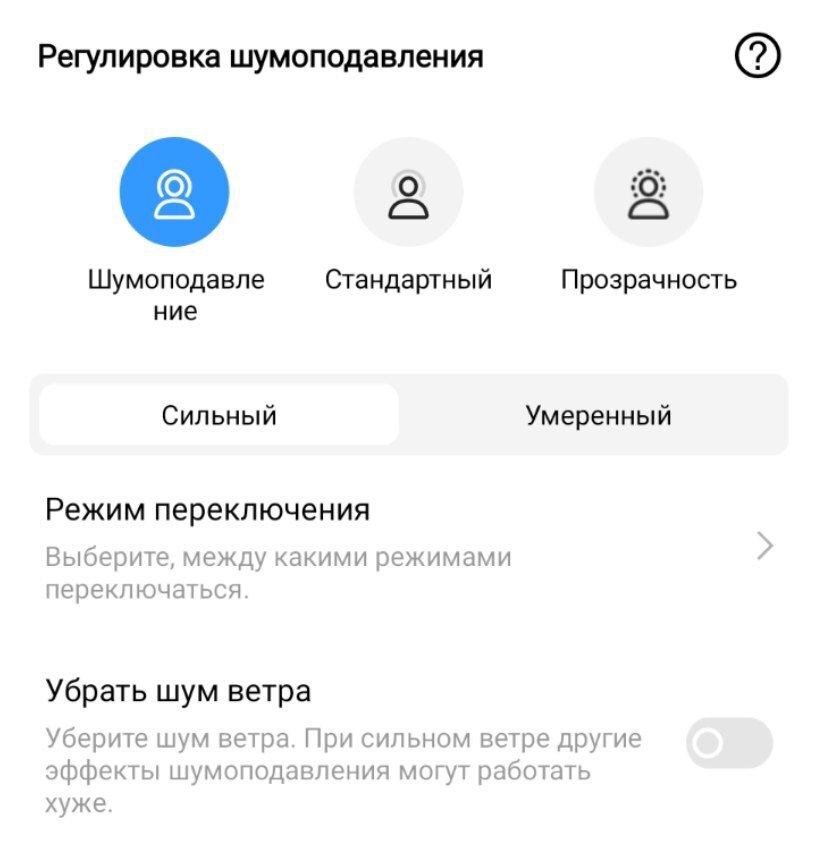Select the Шумоподавление mode

pos(175,192)
